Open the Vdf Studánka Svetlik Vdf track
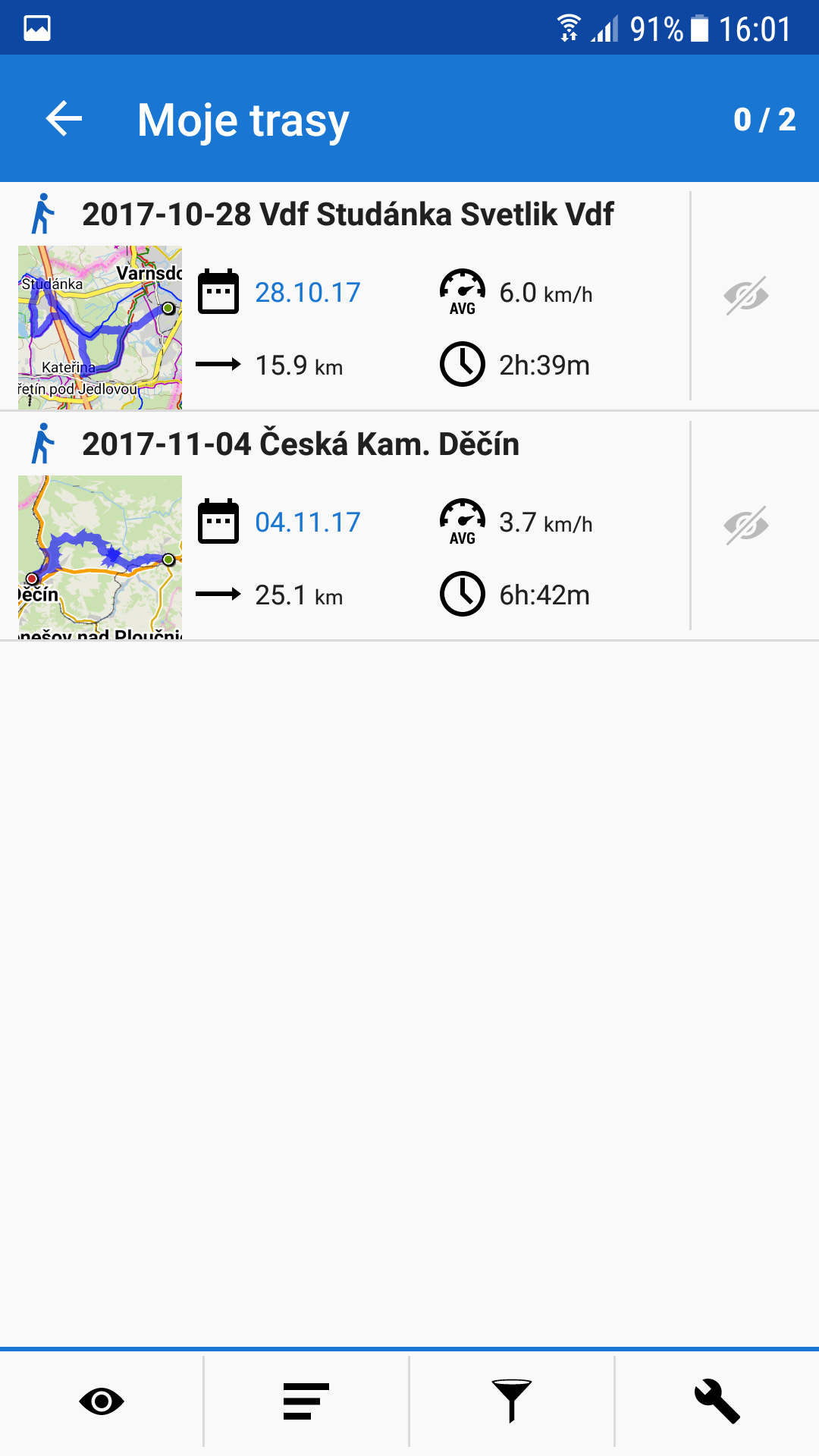This screenshot has width=819, height=1456. tap(347, 215)
